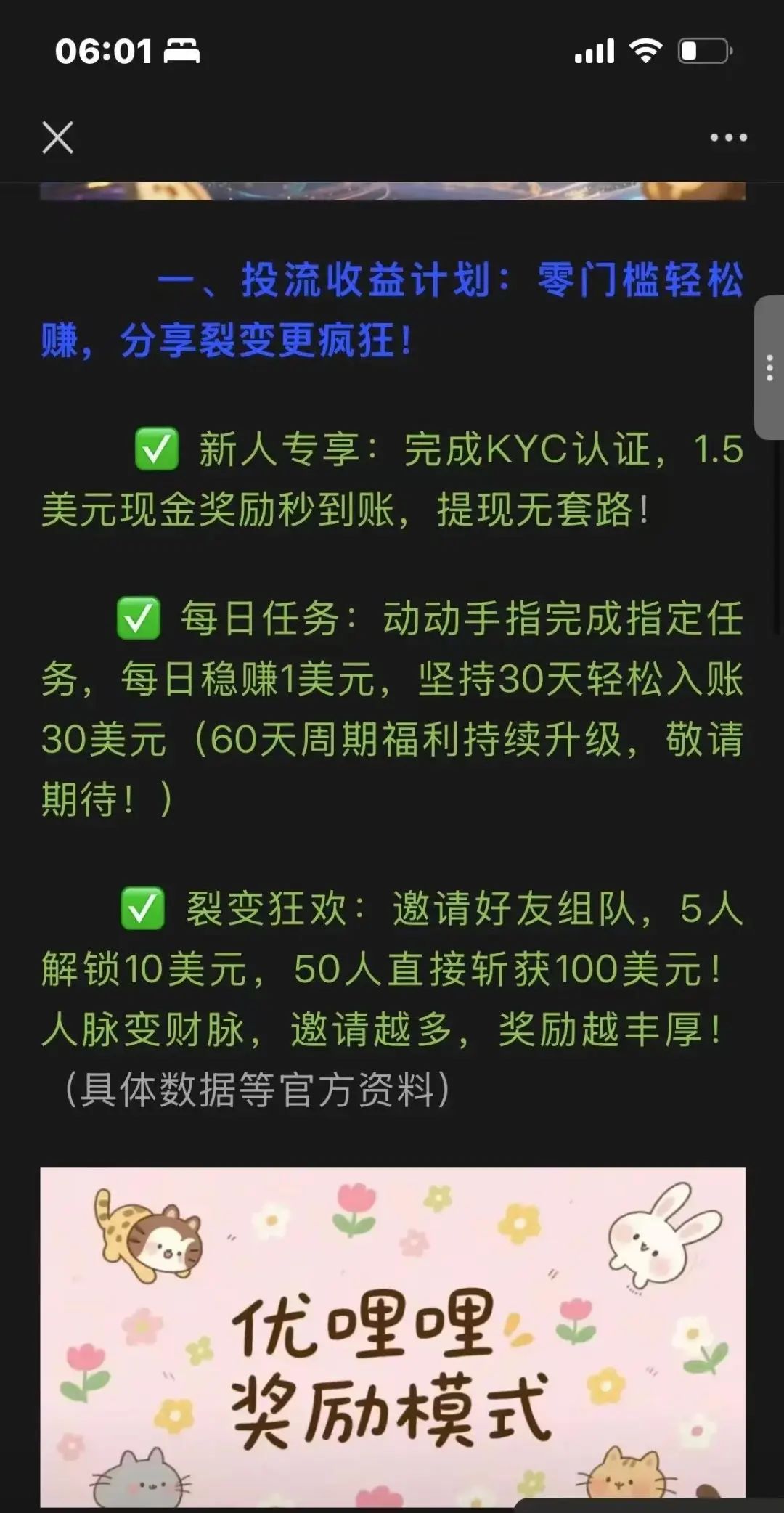Tap the KYC认证 mention in the first bullet
The width and height of the screenshot is (784, 1513).
[573, 450]
